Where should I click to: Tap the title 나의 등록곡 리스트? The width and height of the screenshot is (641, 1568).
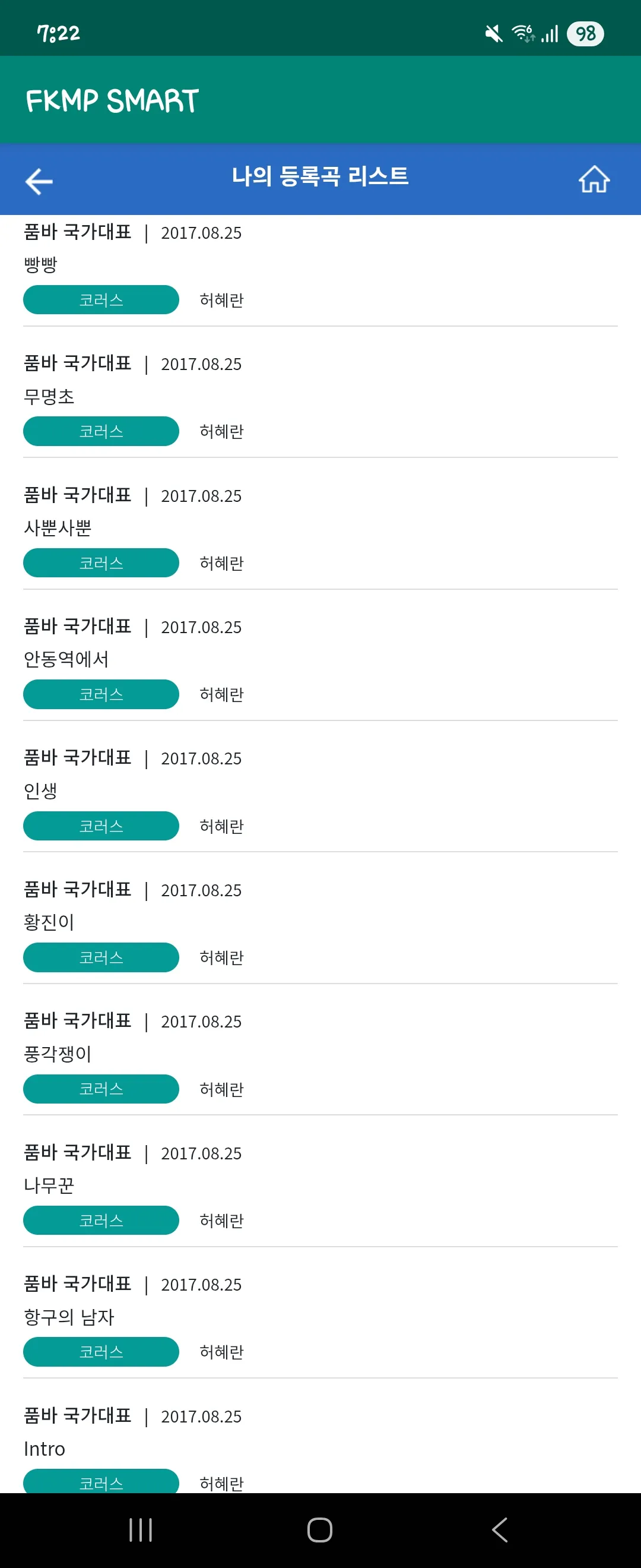pyautogui.click(x=320, y=178)
